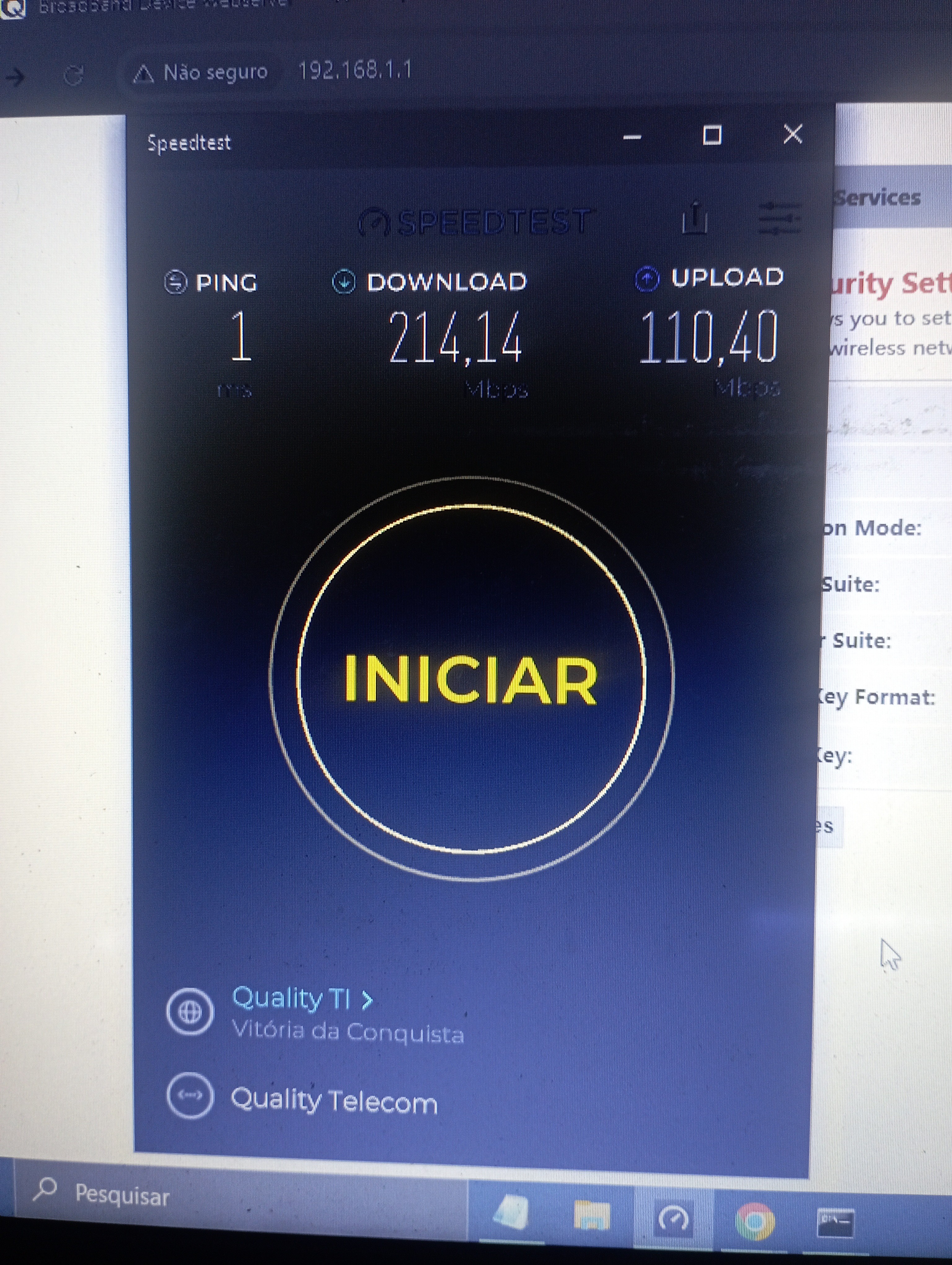Start the speed test with INICIAR
The width and height of the screenshot is (952, 1265).
pyautogui.click(x=471, y=679)
